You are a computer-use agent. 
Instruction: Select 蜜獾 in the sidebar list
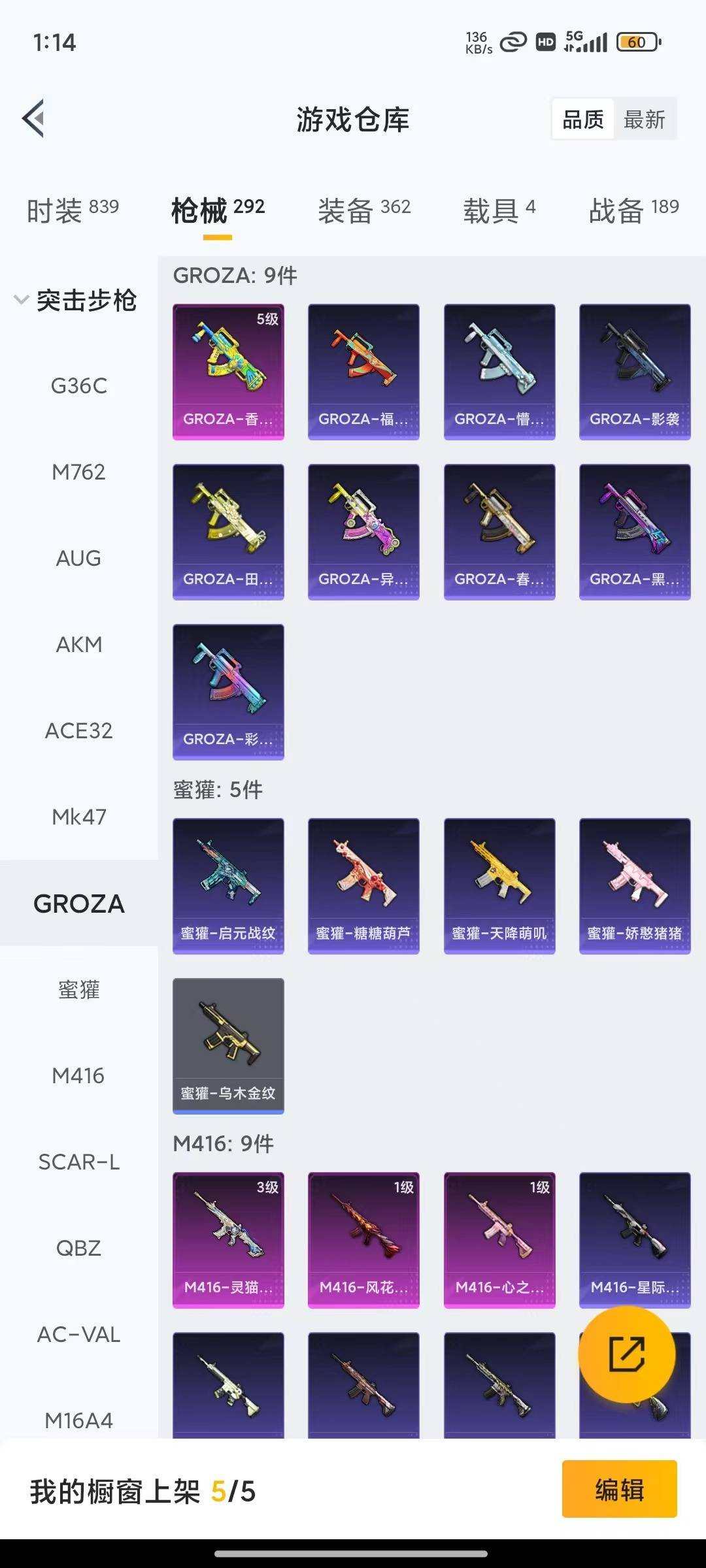78,990
